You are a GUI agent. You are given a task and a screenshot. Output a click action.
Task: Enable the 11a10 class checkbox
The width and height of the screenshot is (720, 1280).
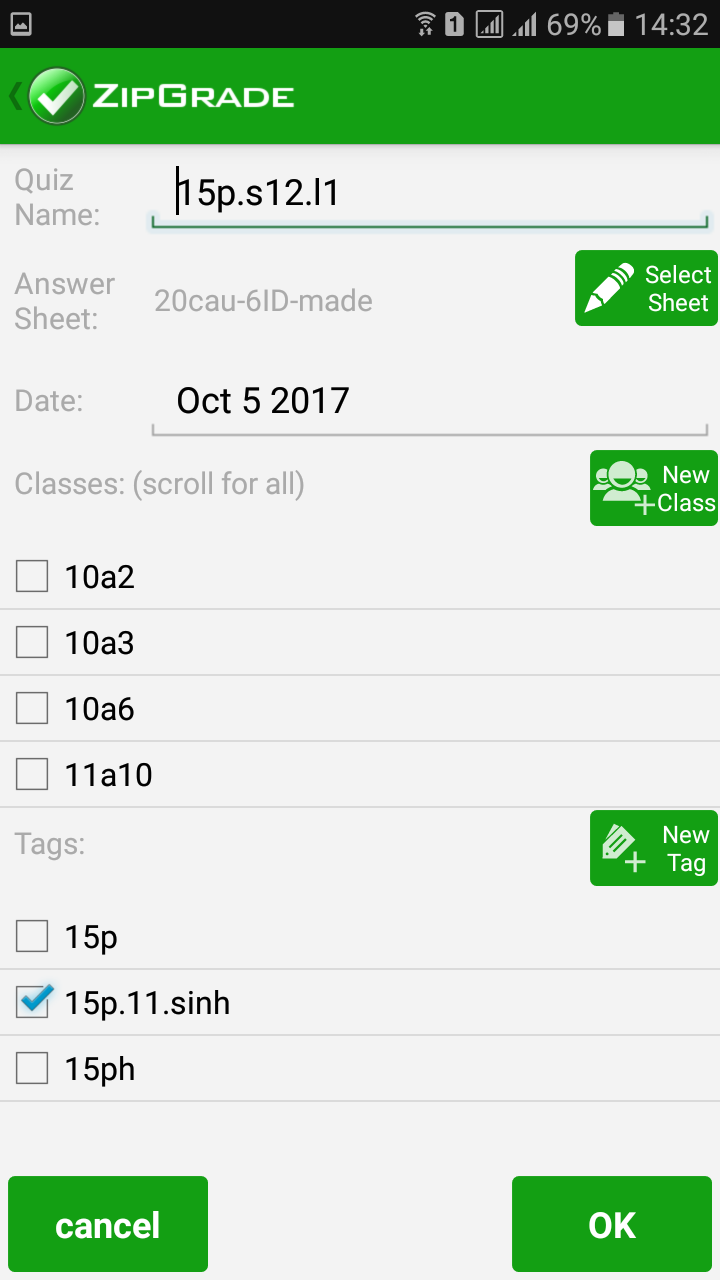point(31,774)
